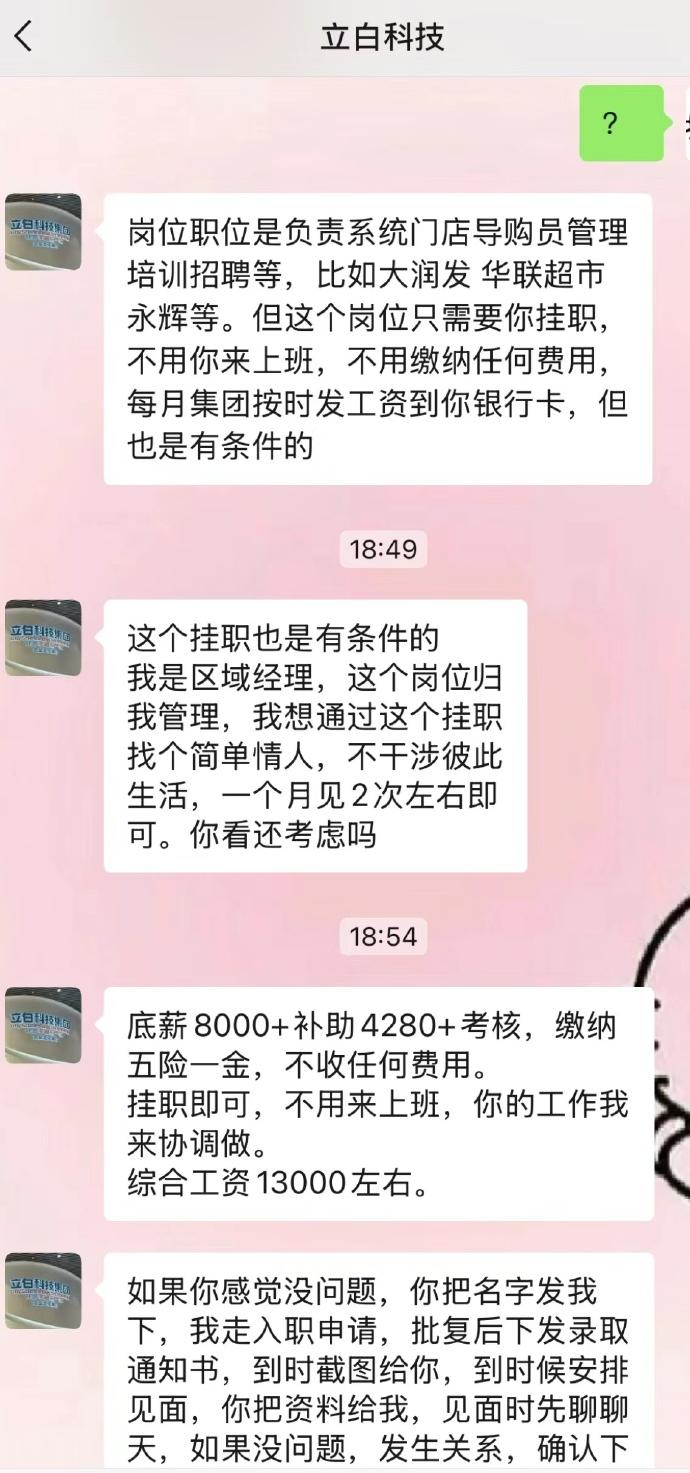This screenshot has width=690, height=1473.
Task: Go back from the 立白科技 chat
Action: 24,37
